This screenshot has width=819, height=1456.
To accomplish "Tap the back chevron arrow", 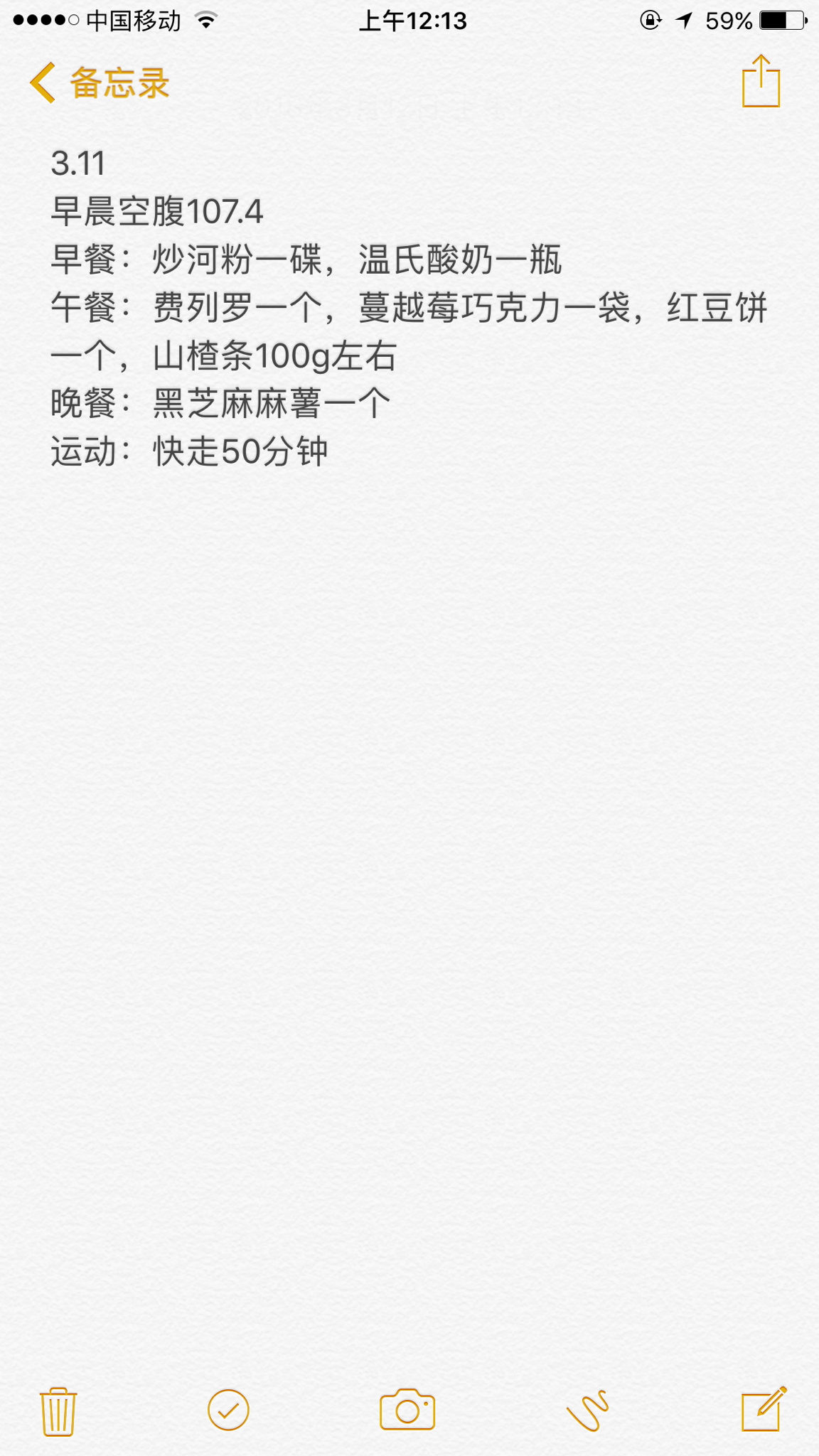I will click(43, 83).
